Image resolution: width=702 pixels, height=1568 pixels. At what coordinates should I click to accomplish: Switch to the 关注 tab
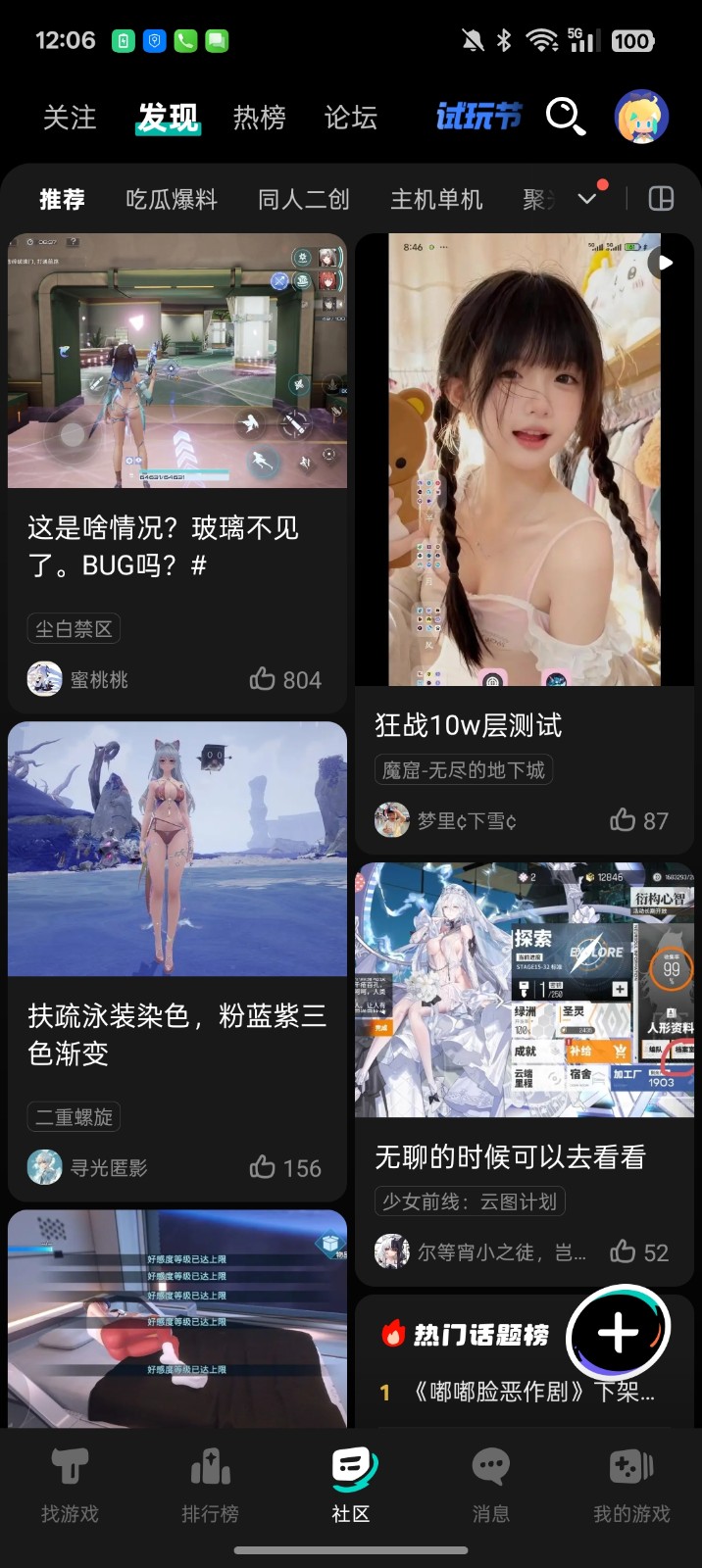coord(70,118)
